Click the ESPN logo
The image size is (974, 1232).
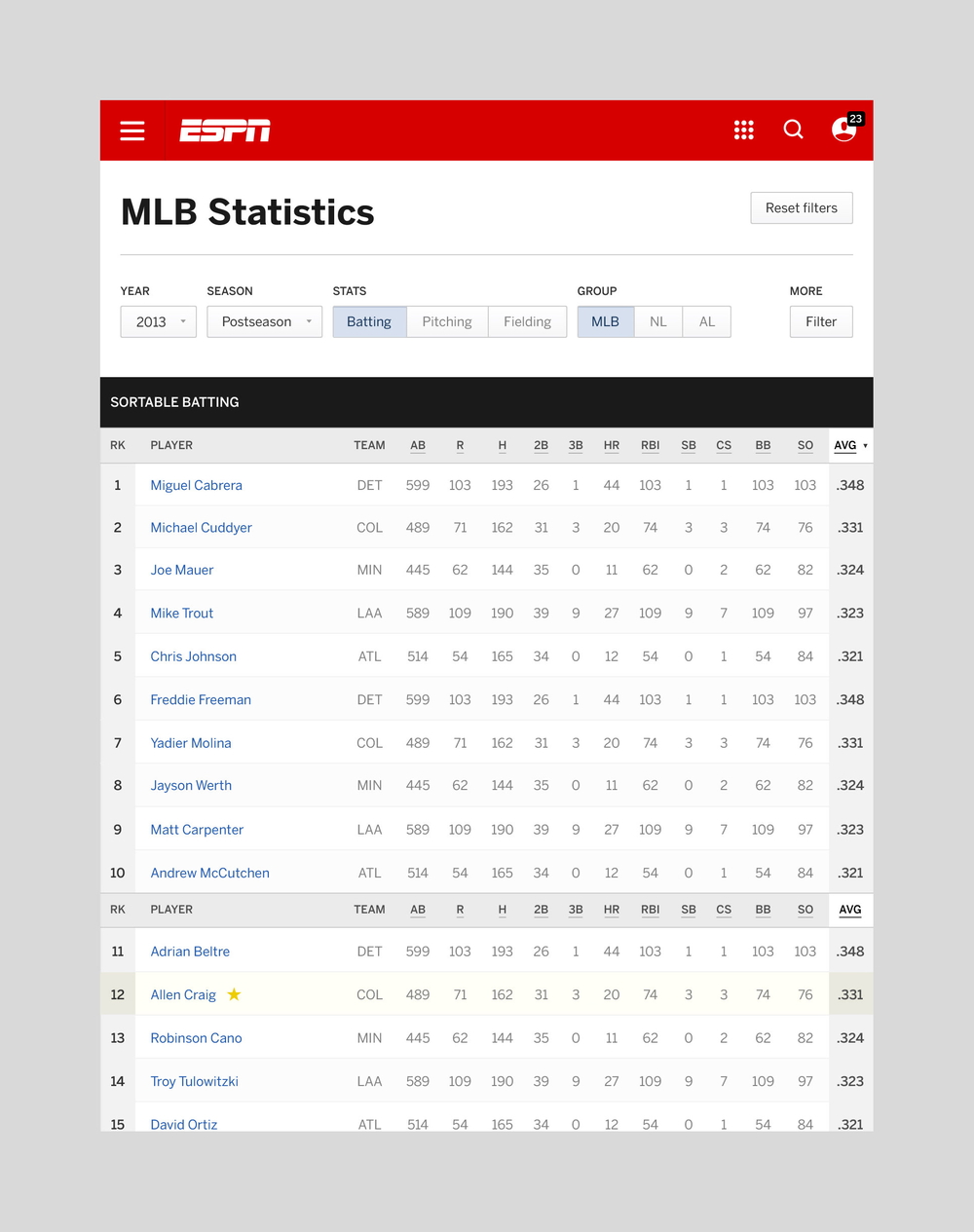pyautogui.click(x=225, y=130)
